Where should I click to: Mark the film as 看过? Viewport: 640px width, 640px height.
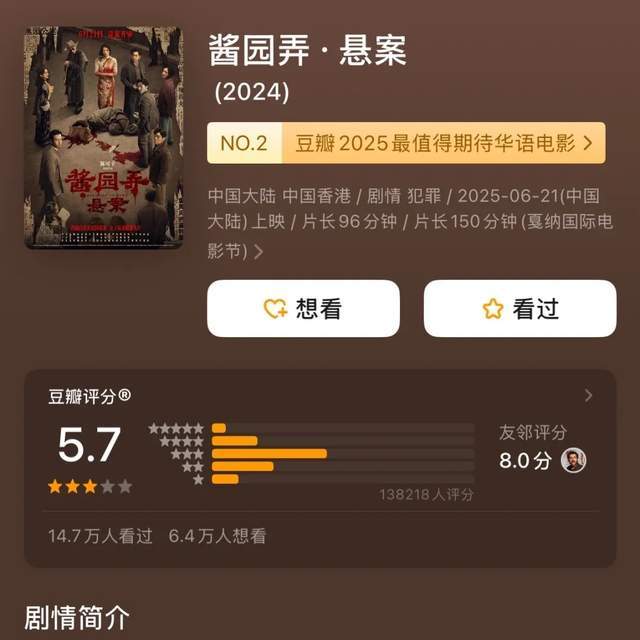tap(519, 309)
